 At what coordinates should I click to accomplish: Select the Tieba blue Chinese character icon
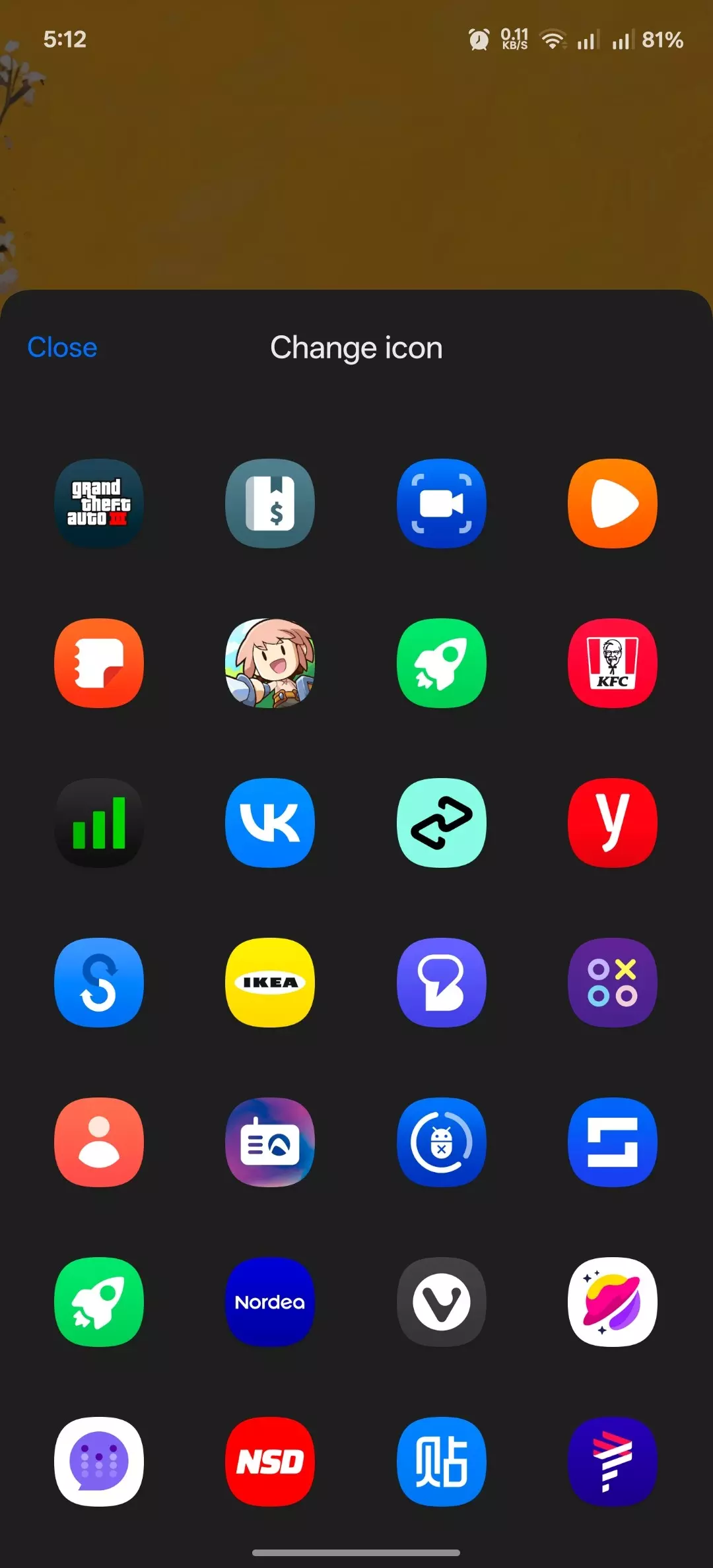click(x=442, y=1462)
